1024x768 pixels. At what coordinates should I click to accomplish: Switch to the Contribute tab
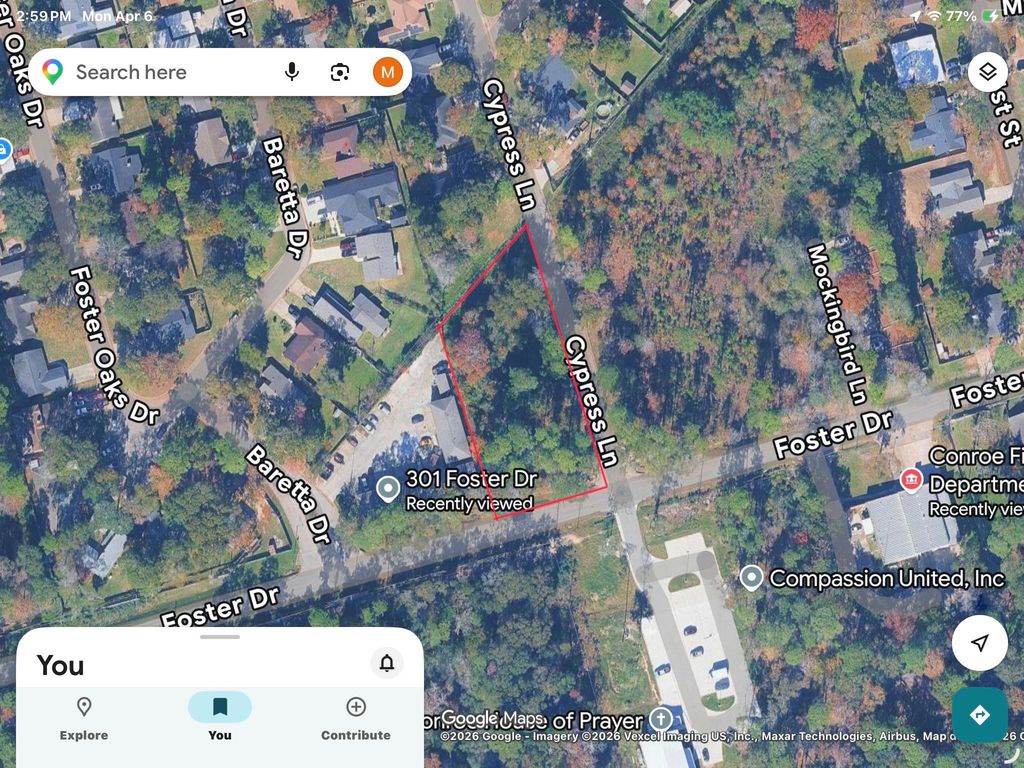point(355,718)
